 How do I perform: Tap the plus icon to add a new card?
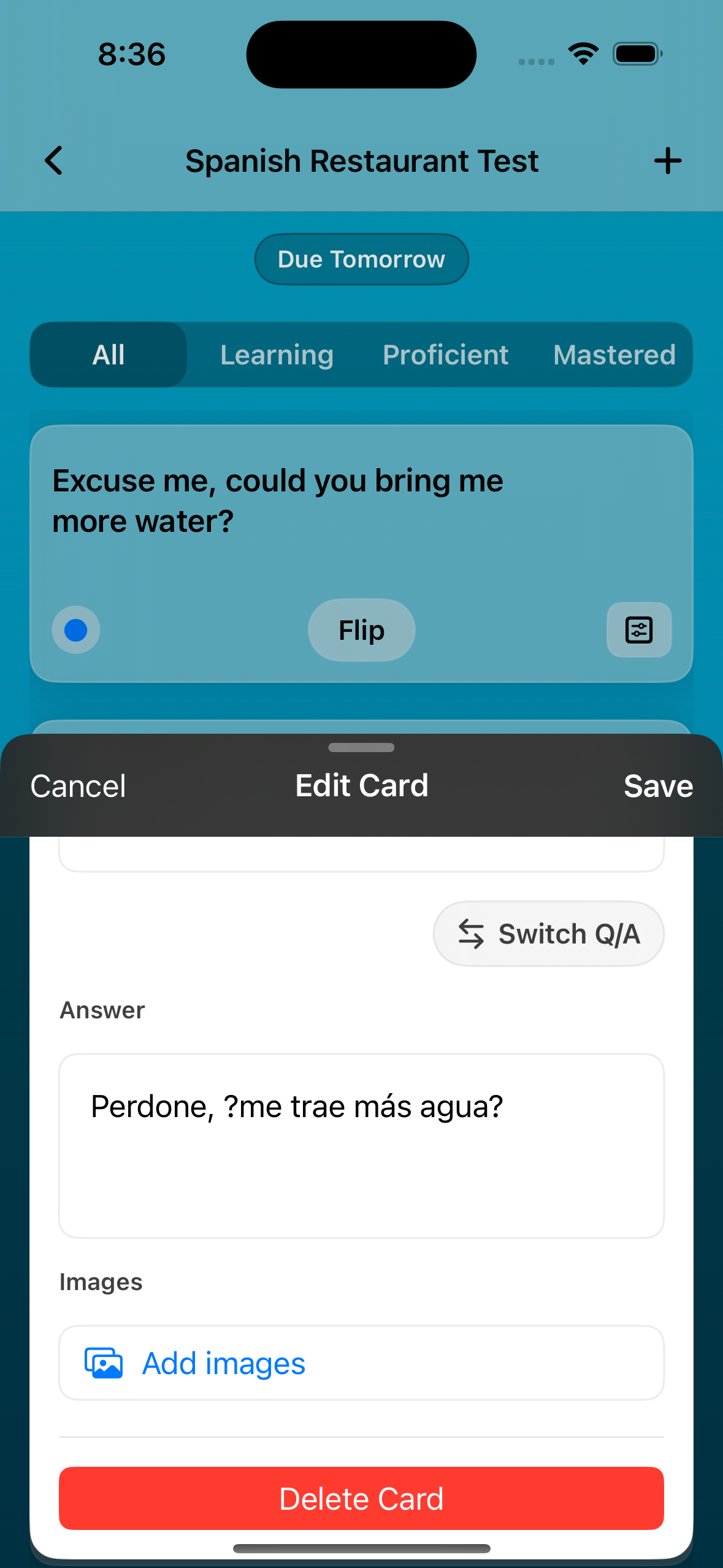point(668,161)
